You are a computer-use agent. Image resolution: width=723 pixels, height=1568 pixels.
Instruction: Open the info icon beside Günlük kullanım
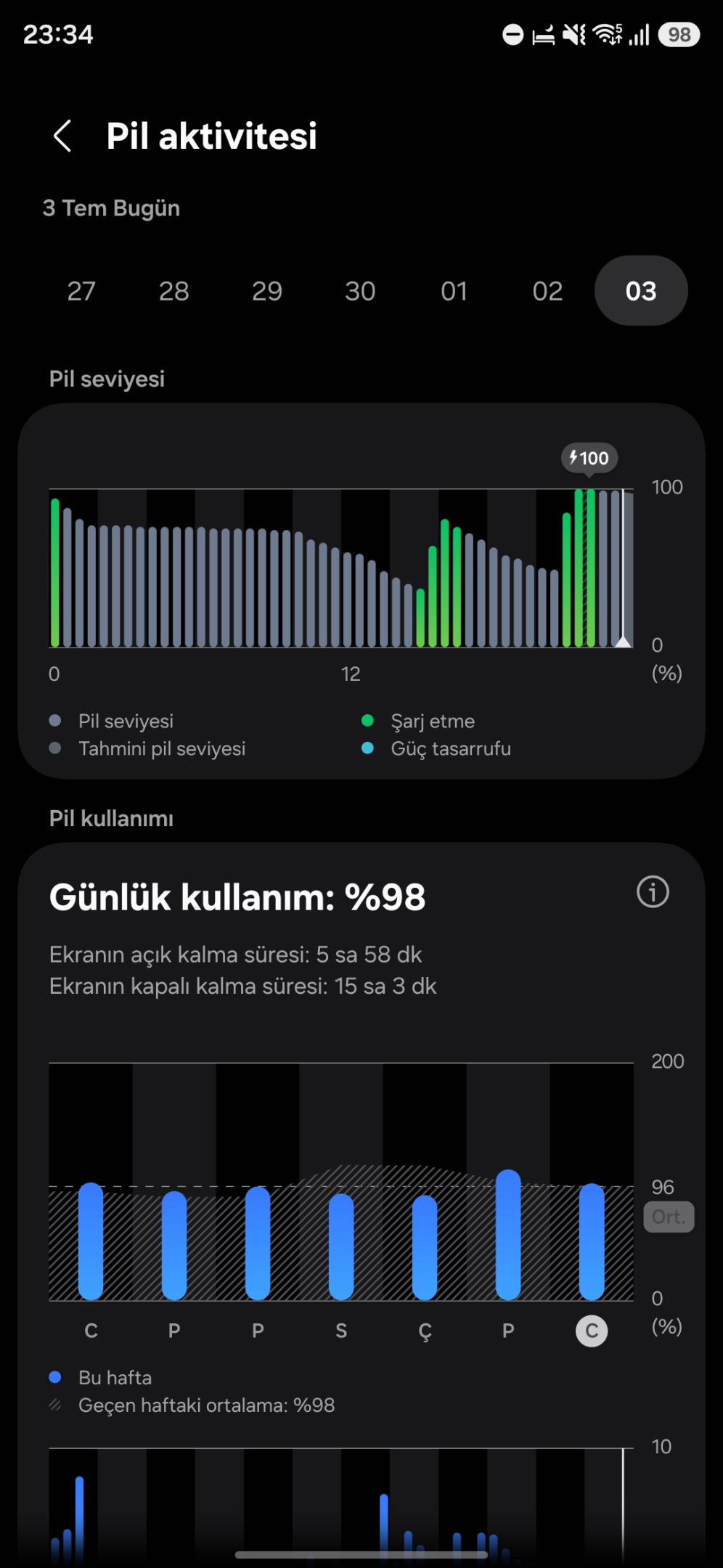coord(653,892)
